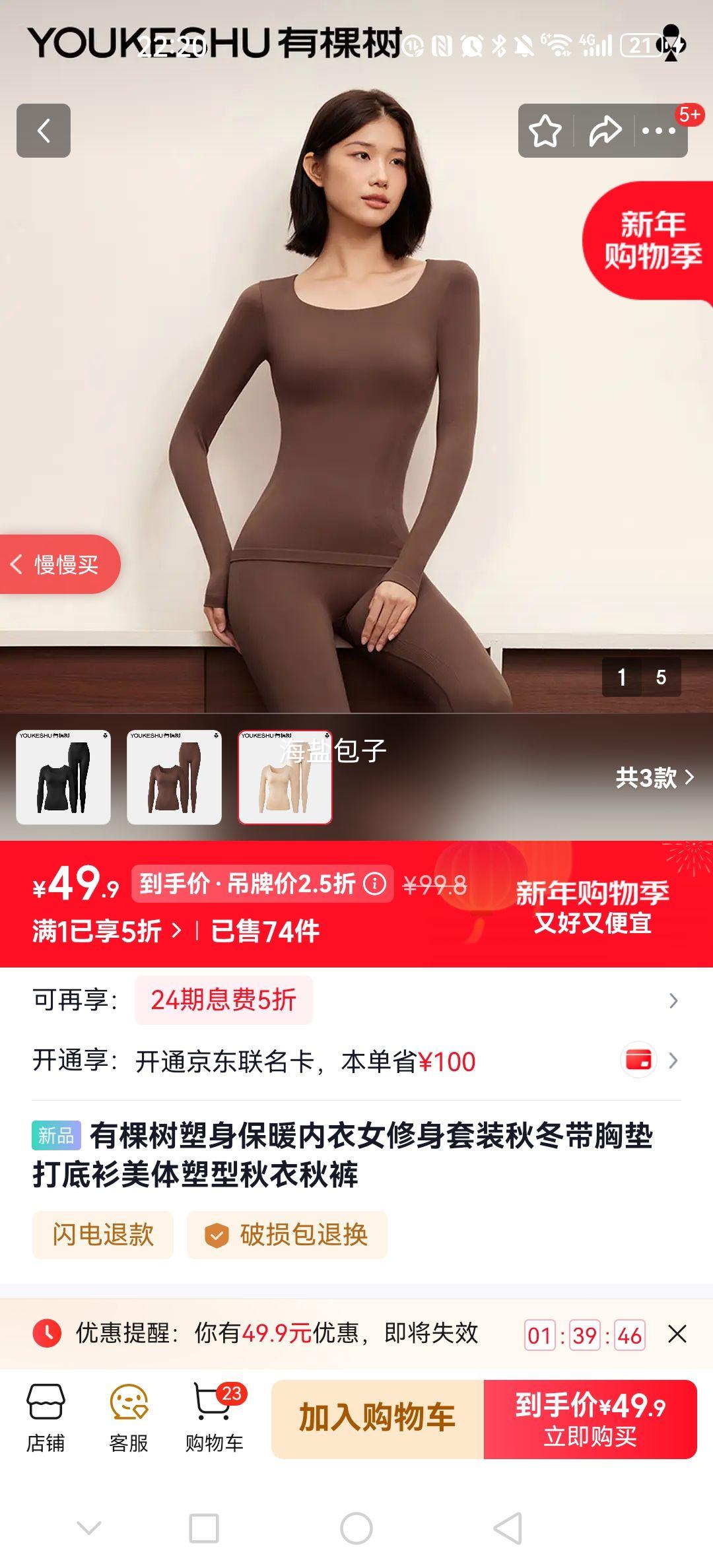Screen dimensions: 713x1568
Task: Tap the back arrow to exit product page
Action: click(44, 130)
